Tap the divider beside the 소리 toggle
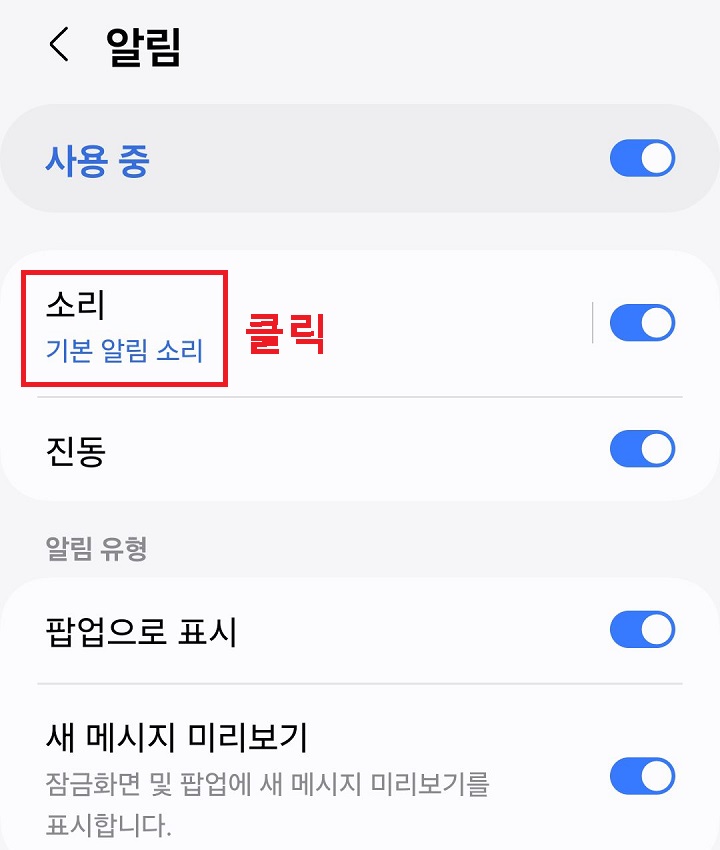 coord(591,323)
